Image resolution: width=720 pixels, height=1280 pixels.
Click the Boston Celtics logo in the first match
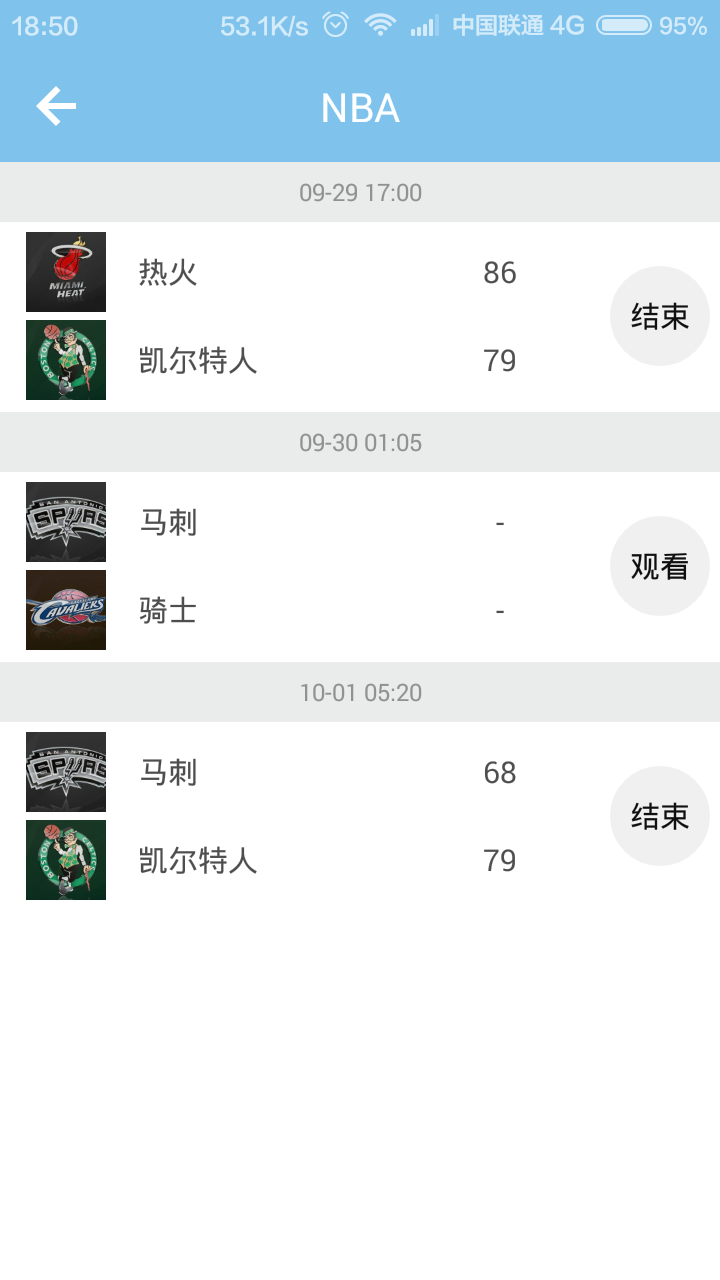(x=65, y=360)
